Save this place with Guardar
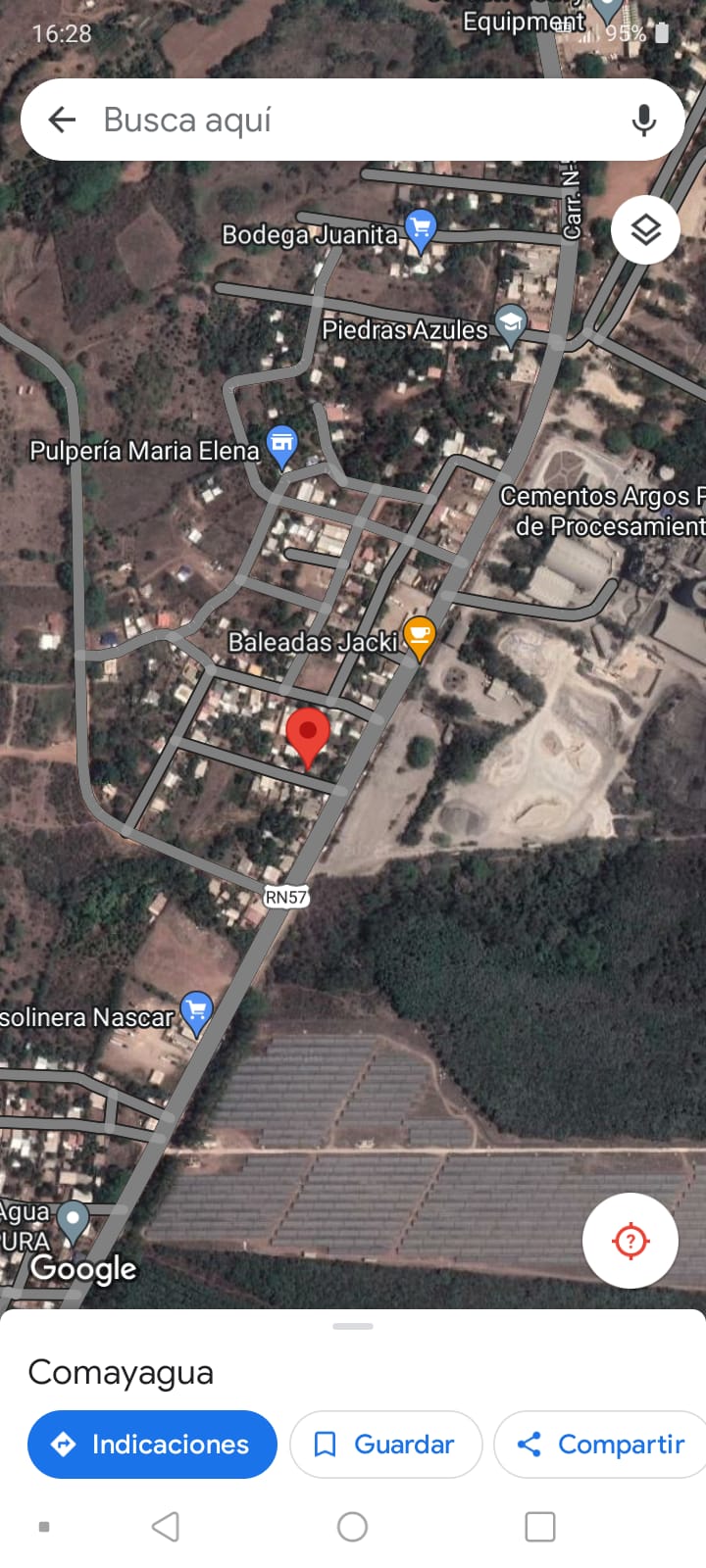 (385, 1444)
